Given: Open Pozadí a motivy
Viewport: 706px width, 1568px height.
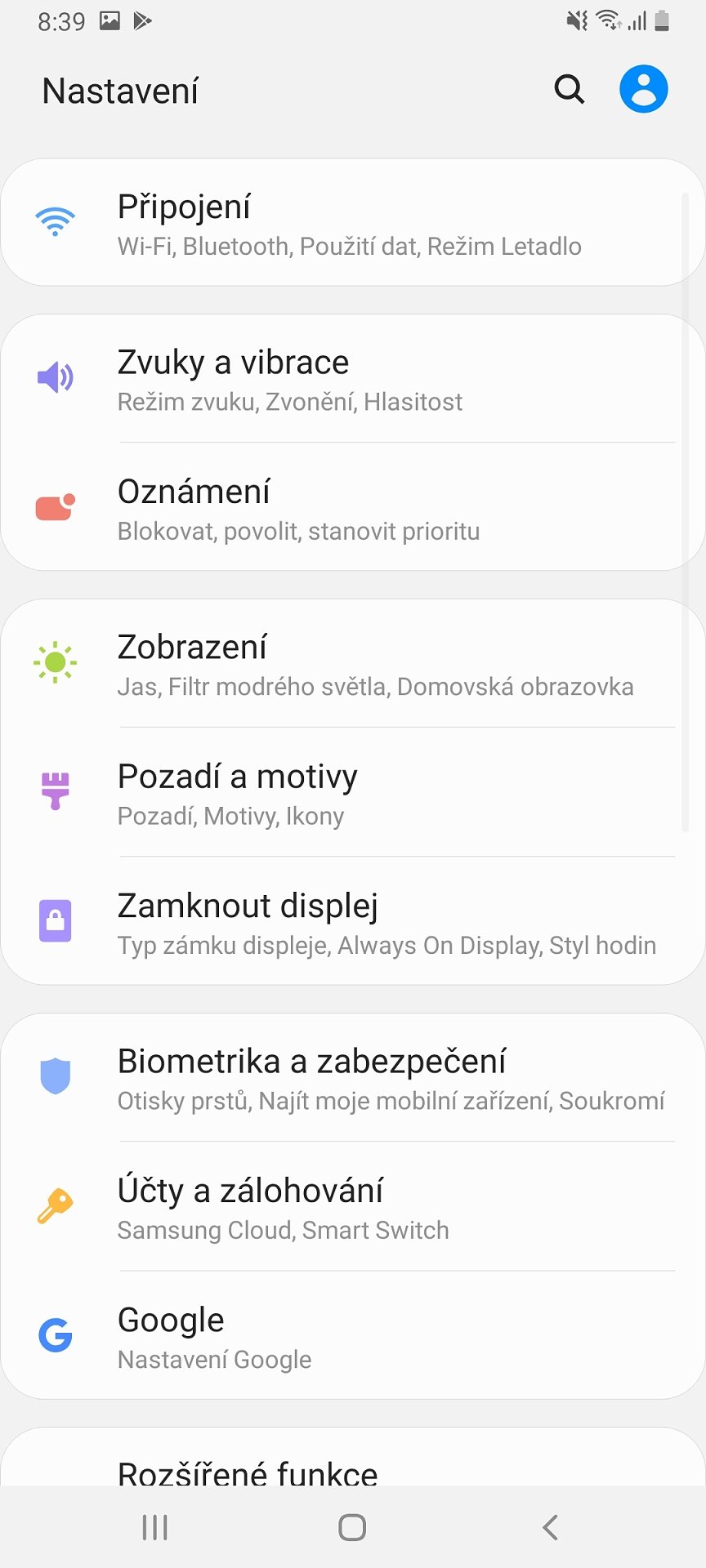Looking at the screenshot, I should tap(351, 793).
